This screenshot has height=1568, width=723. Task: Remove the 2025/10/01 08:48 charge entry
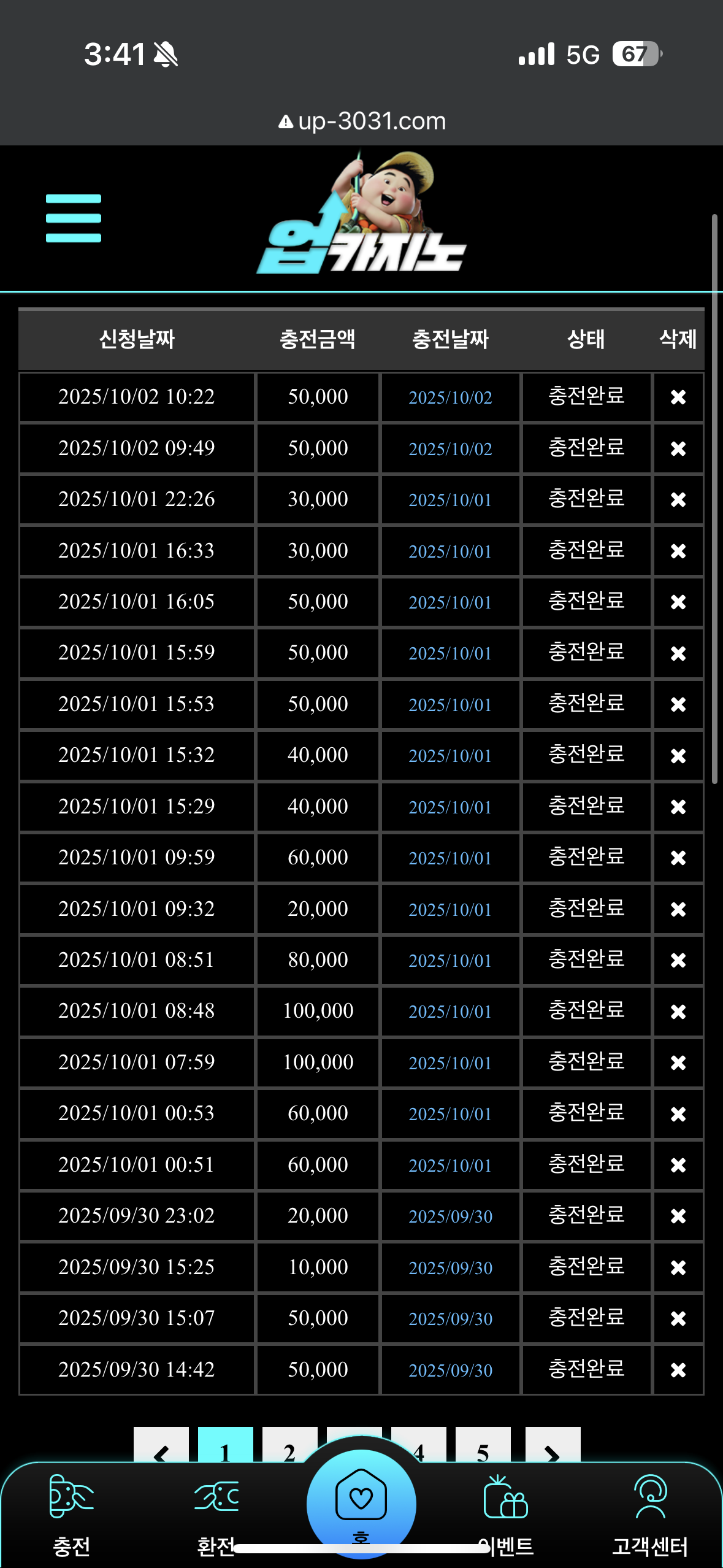click(678, 1011)
